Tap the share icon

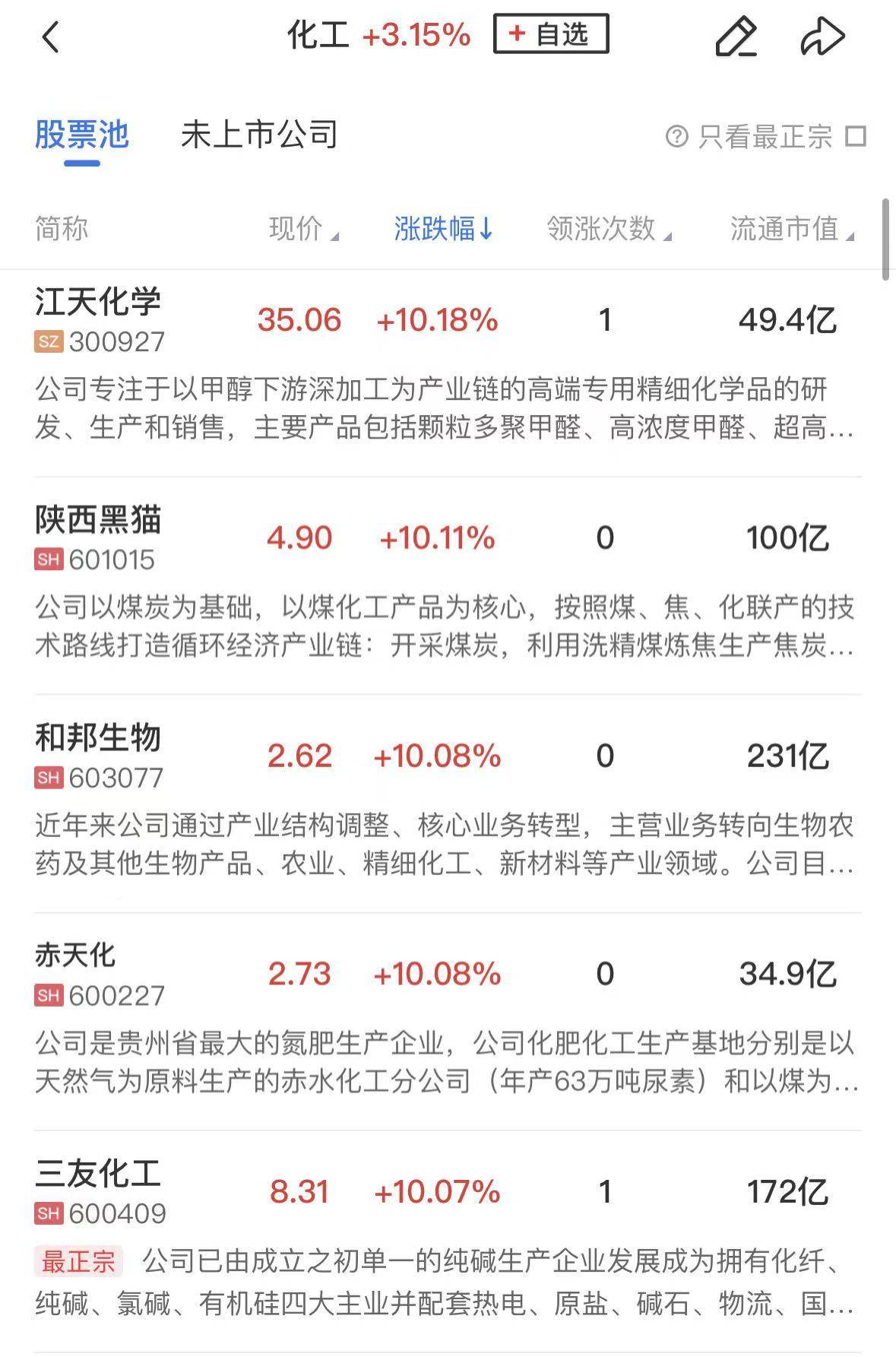825,36
